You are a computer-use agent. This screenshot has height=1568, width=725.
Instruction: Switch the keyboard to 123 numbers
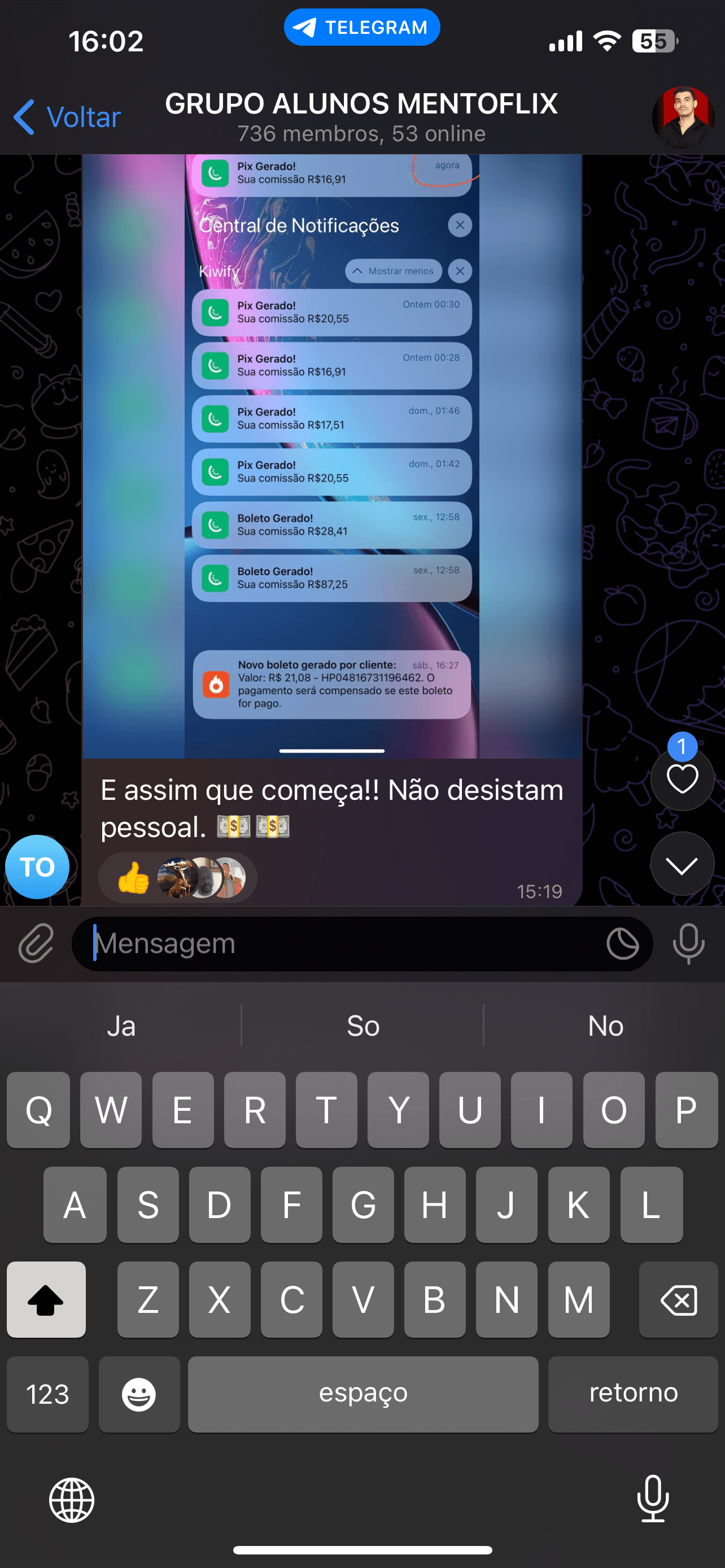coord(47,1394)
